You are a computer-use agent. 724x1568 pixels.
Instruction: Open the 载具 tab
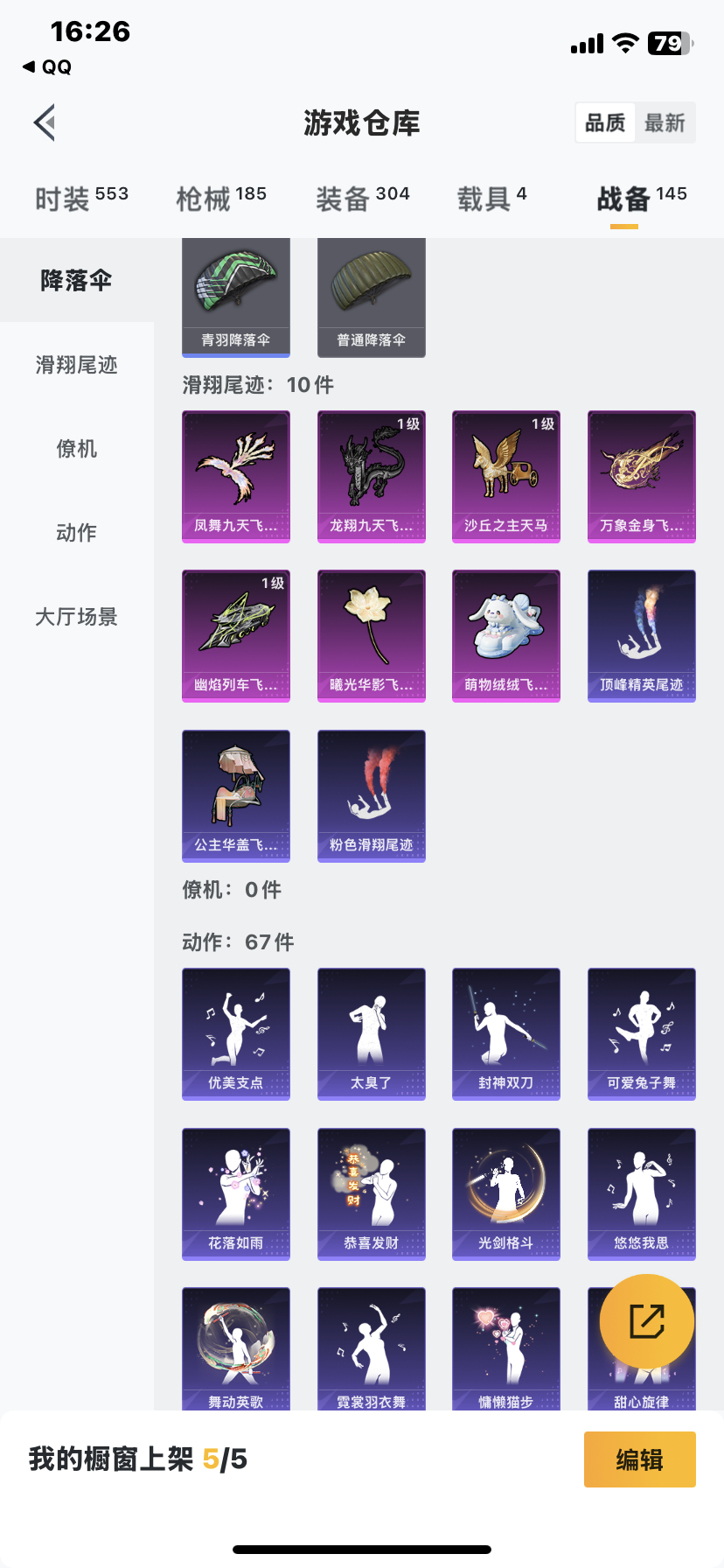[491, 199]
